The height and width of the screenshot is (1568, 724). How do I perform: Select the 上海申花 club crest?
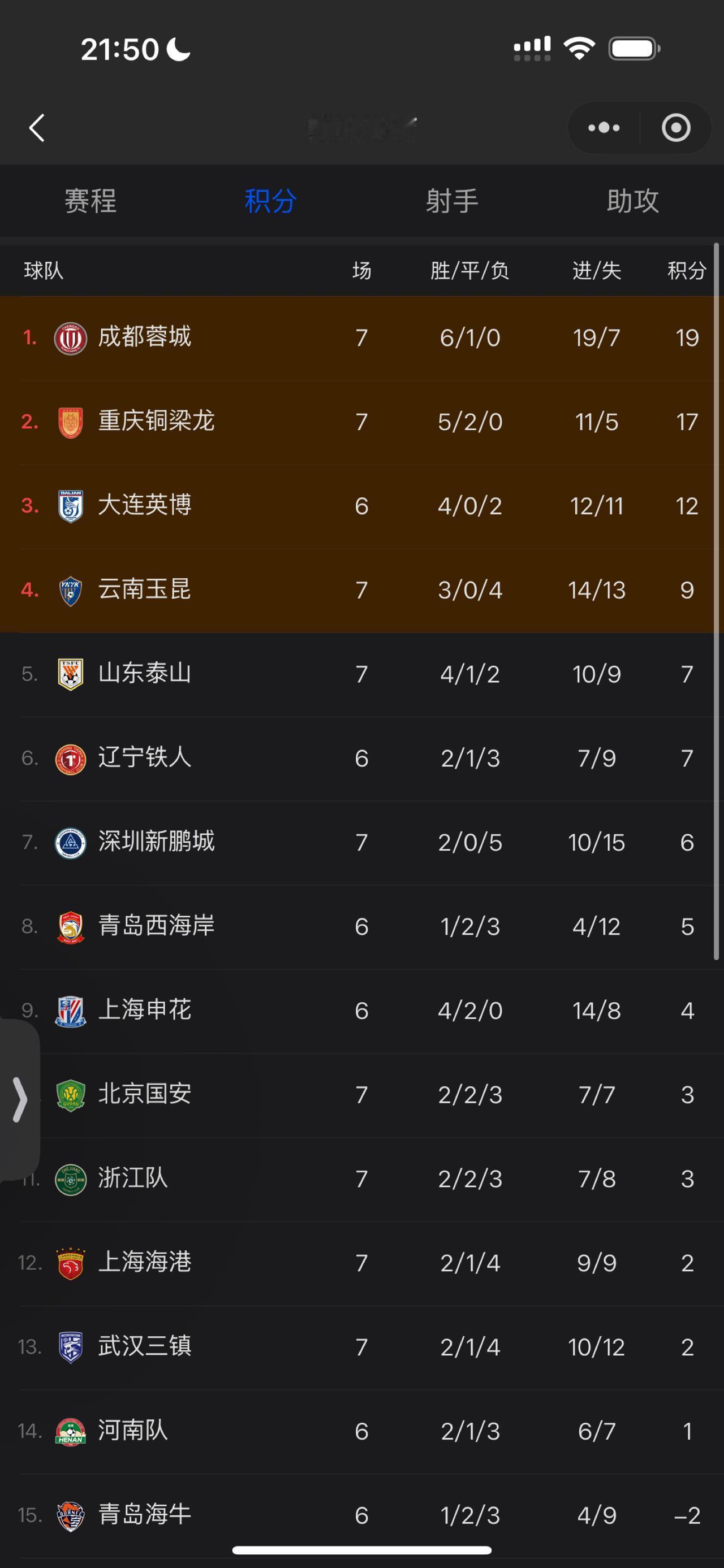pos(71,1010)
